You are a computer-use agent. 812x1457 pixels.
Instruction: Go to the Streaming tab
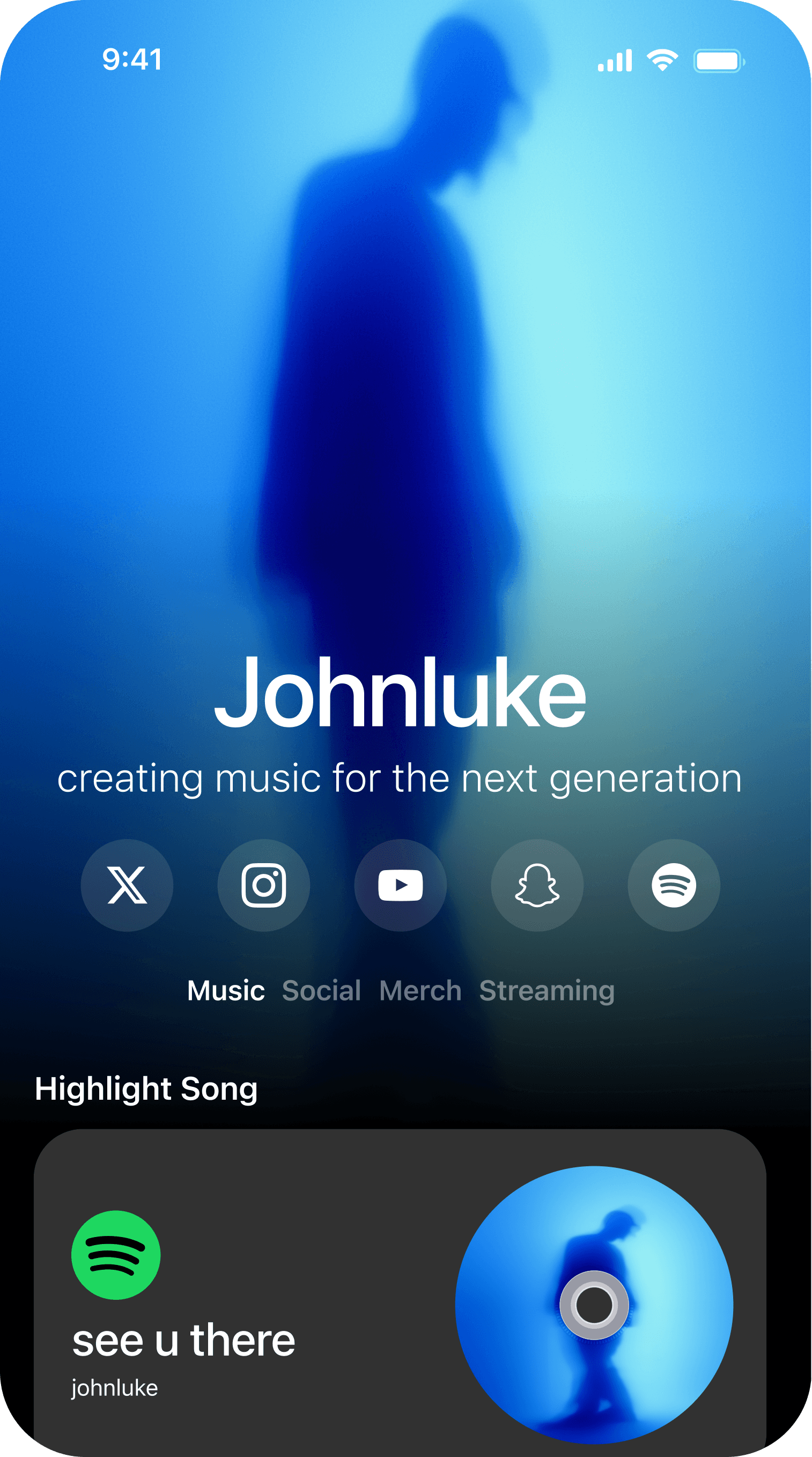547,991
